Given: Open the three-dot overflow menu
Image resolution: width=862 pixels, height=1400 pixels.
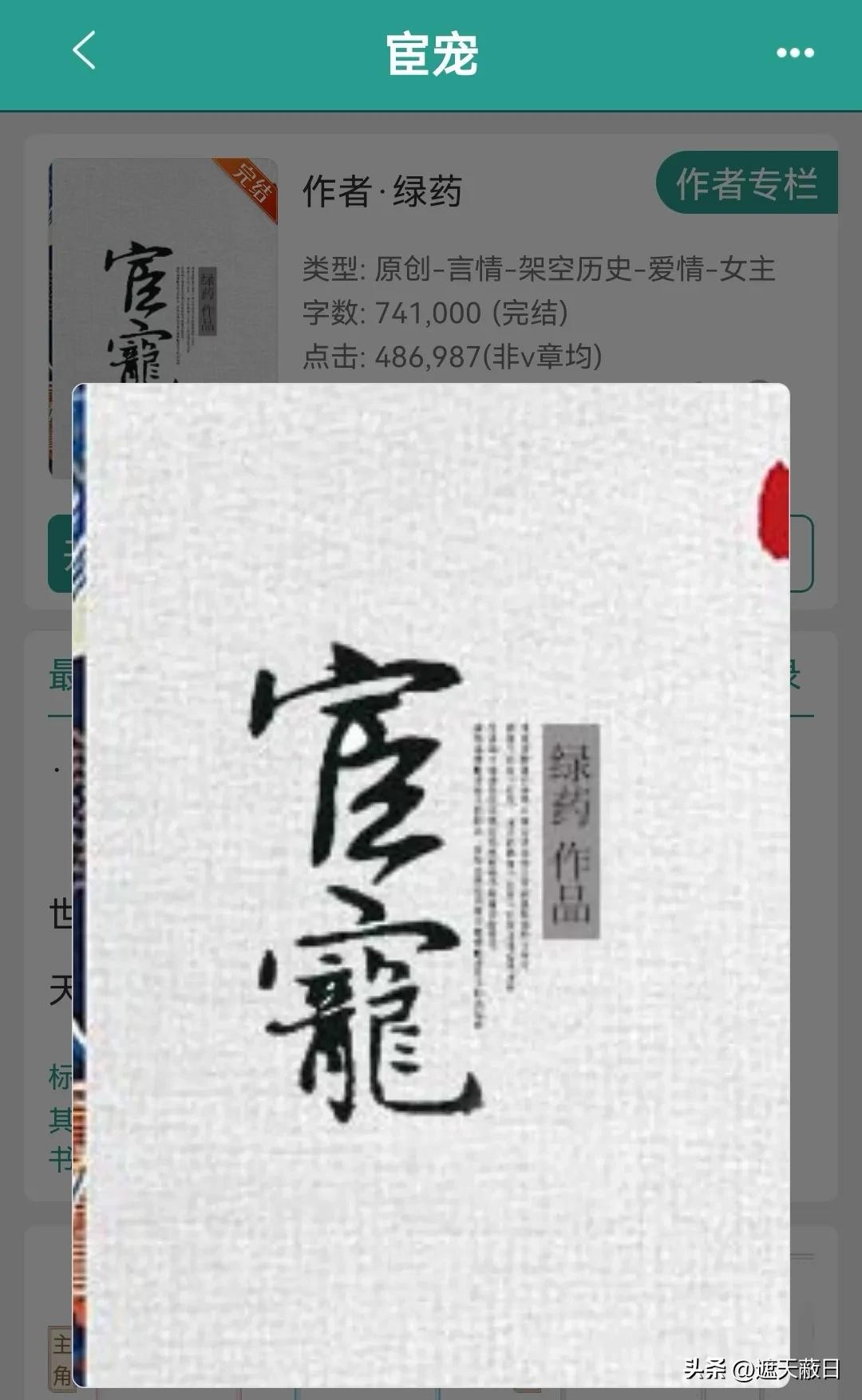Looking at the screenshot, I should tap(795, 53).
